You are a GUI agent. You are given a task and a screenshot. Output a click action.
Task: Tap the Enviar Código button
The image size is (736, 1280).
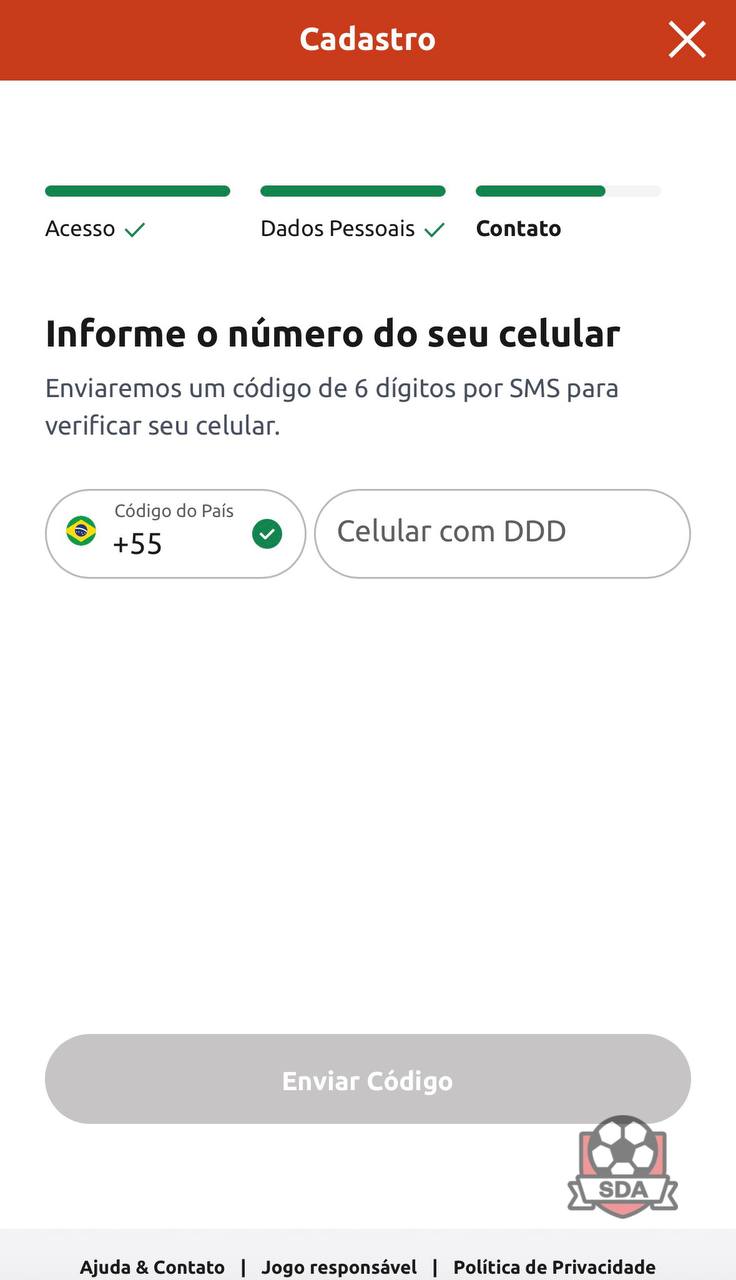tap(368, 1080)
